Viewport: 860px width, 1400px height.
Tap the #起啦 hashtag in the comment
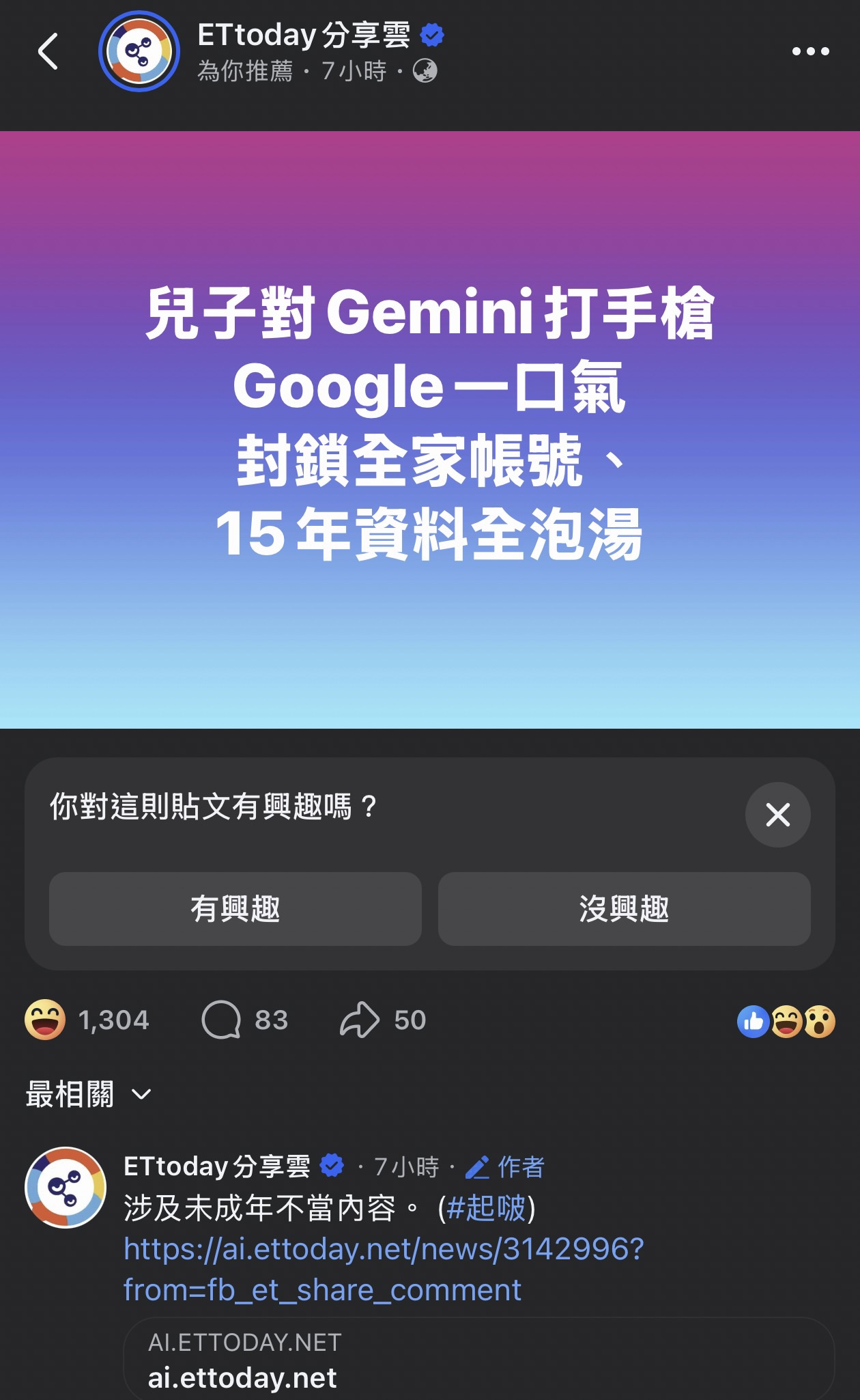coord(486,1208)
